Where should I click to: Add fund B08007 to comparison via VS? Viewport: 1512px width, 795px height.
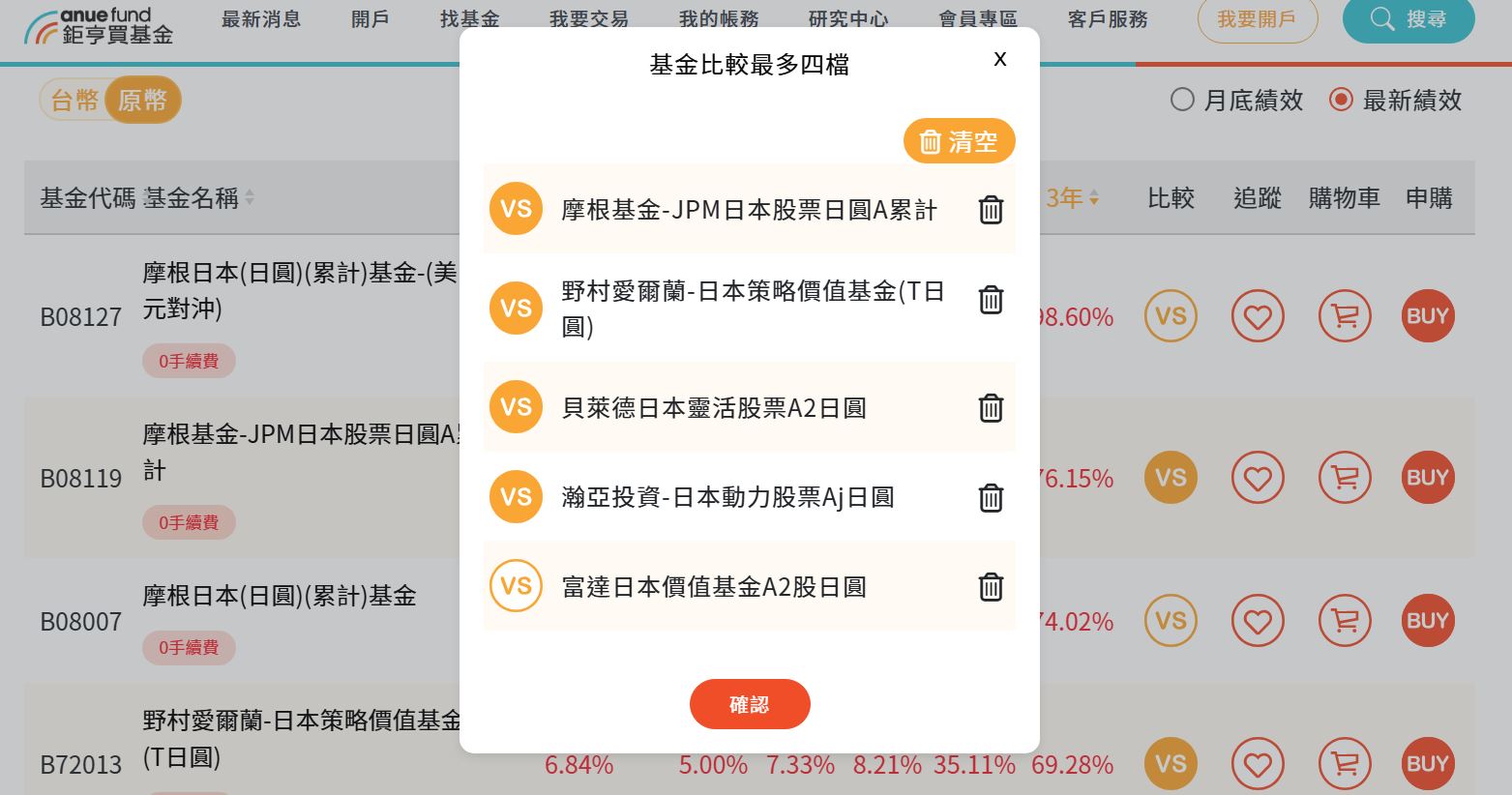coord(1171,621)
